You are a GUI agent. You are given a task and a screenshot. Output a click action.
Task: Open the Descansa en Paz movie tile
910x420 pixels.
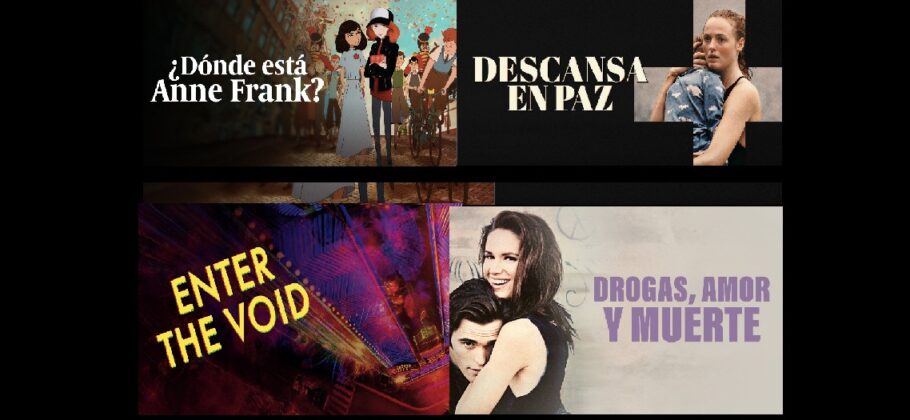pyautogui.click(x=619, y=83)
